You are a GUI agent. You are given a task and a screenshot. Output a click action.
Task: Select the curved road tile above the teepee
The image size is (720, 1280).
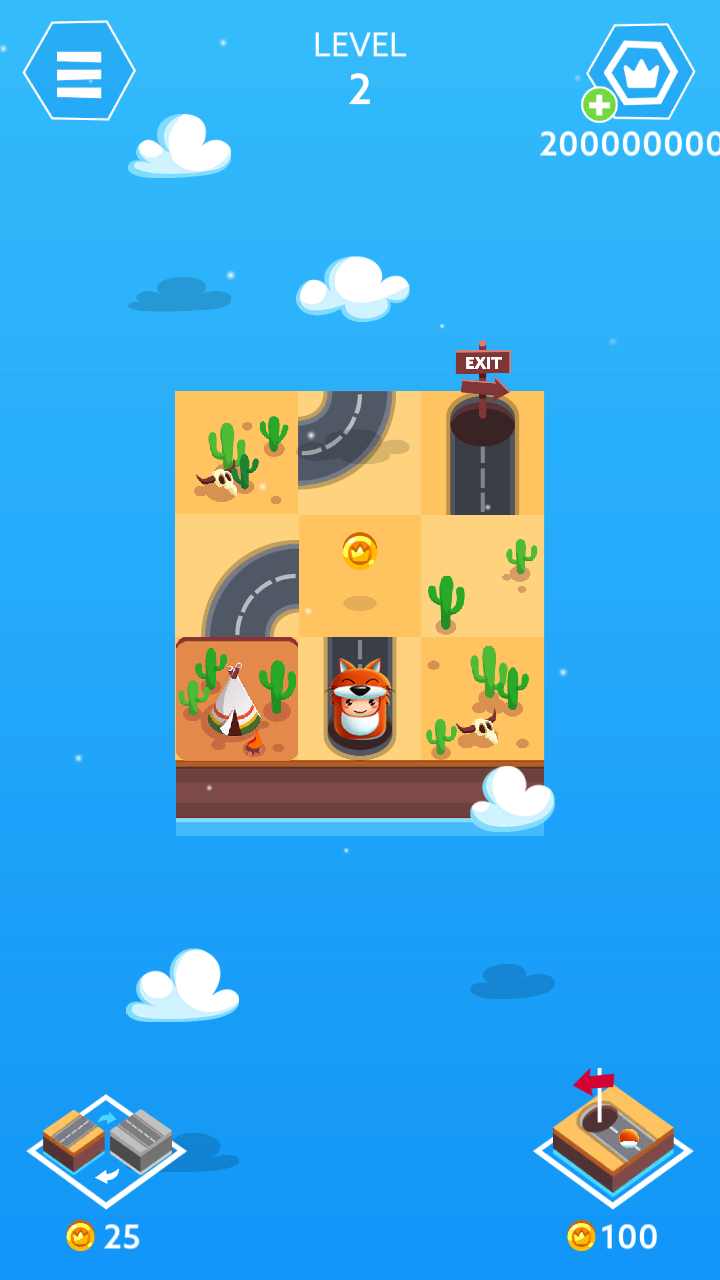pos(237,576)
